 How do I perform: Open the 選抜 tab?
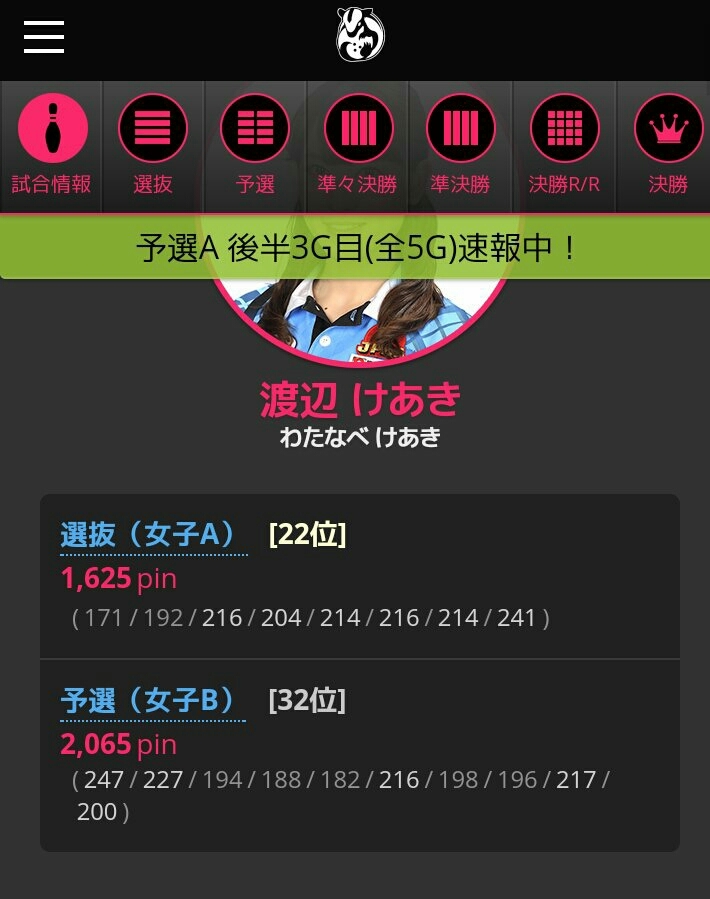(x=153, y=146)
